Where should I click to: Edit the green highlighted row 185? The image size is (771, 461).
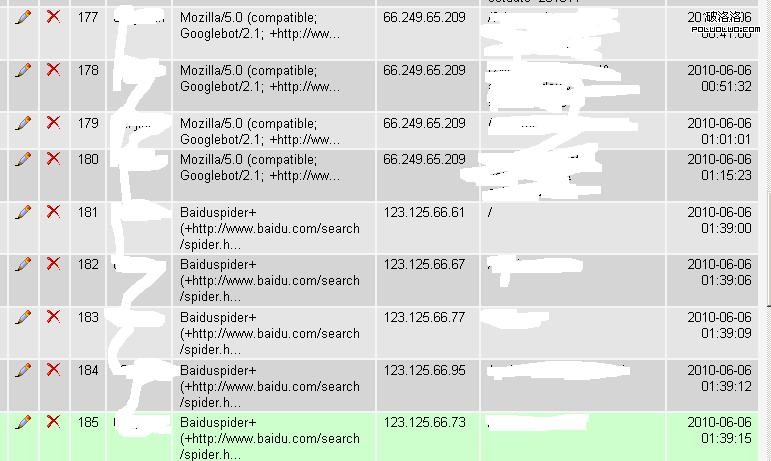tap(24, 421)
